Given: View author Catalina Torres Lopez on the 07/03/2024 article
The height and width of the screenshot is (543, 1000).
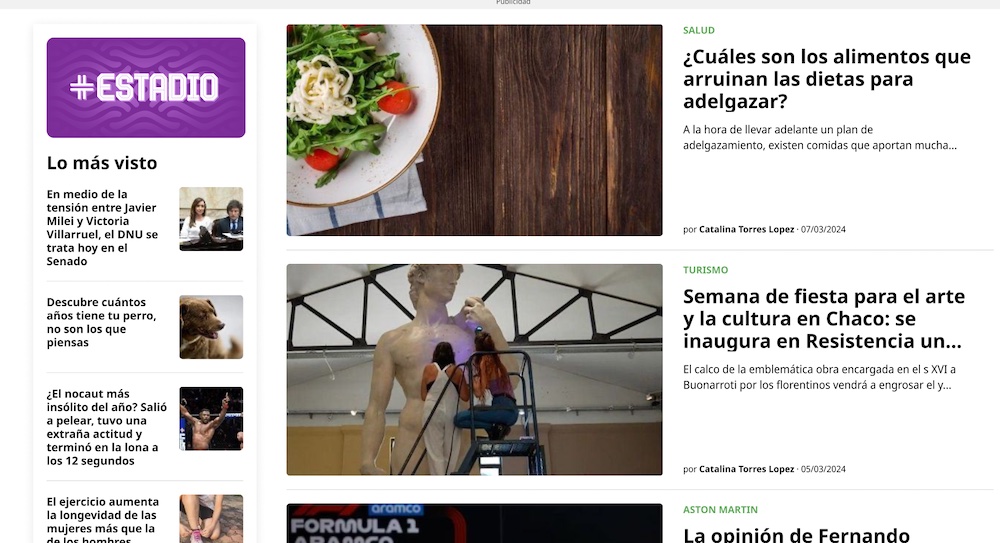Looking at the screenshot, I should [x=747, y=230].
